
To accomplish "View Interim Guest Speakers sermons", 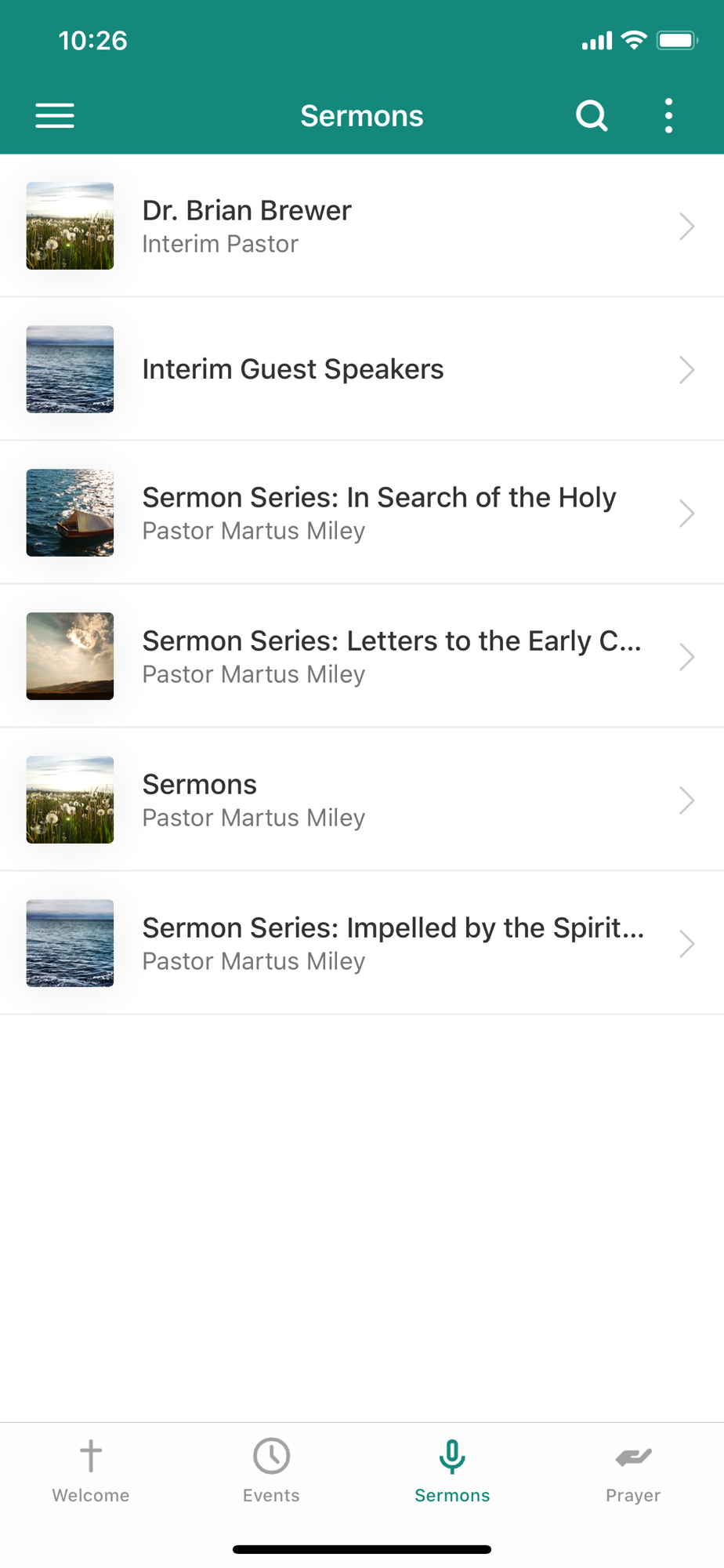I will [x=360, y=369].
